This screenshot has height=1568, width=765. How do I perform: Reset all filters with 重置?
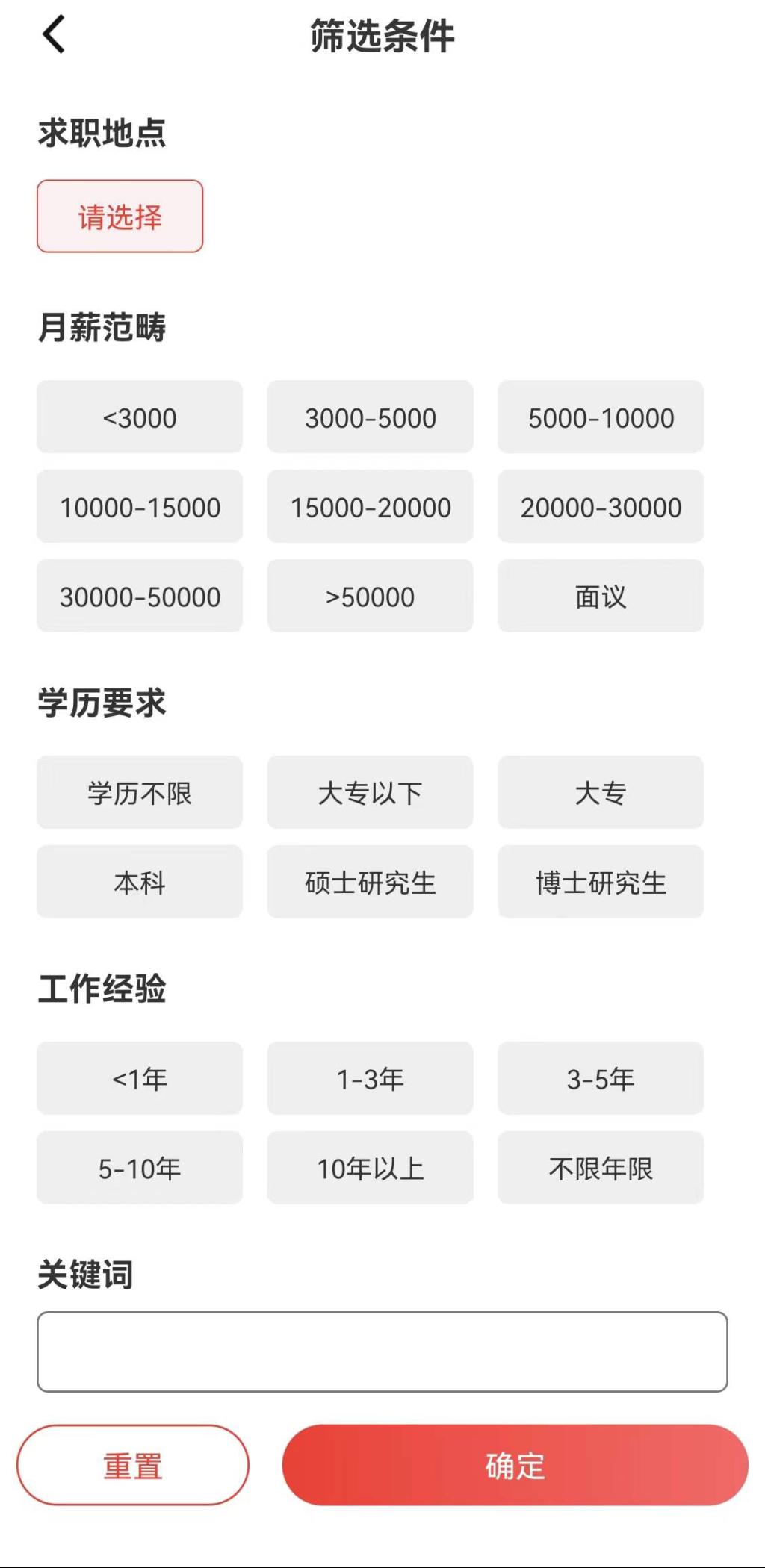point(133,1465)
